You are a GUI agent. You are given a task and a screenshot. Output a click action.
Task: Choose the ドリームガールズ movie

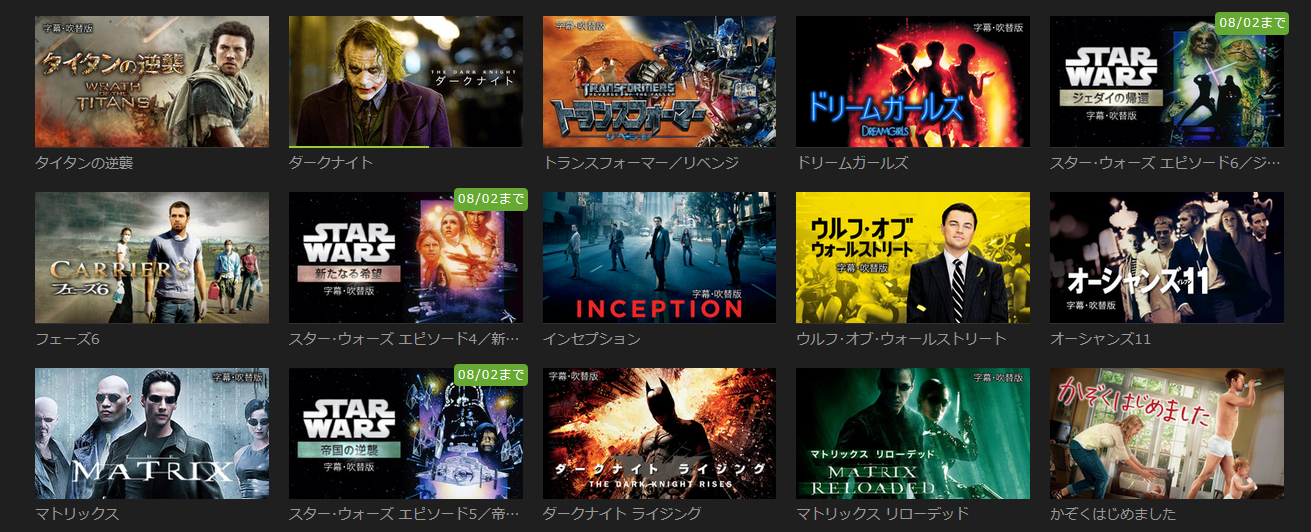point(912,82)
